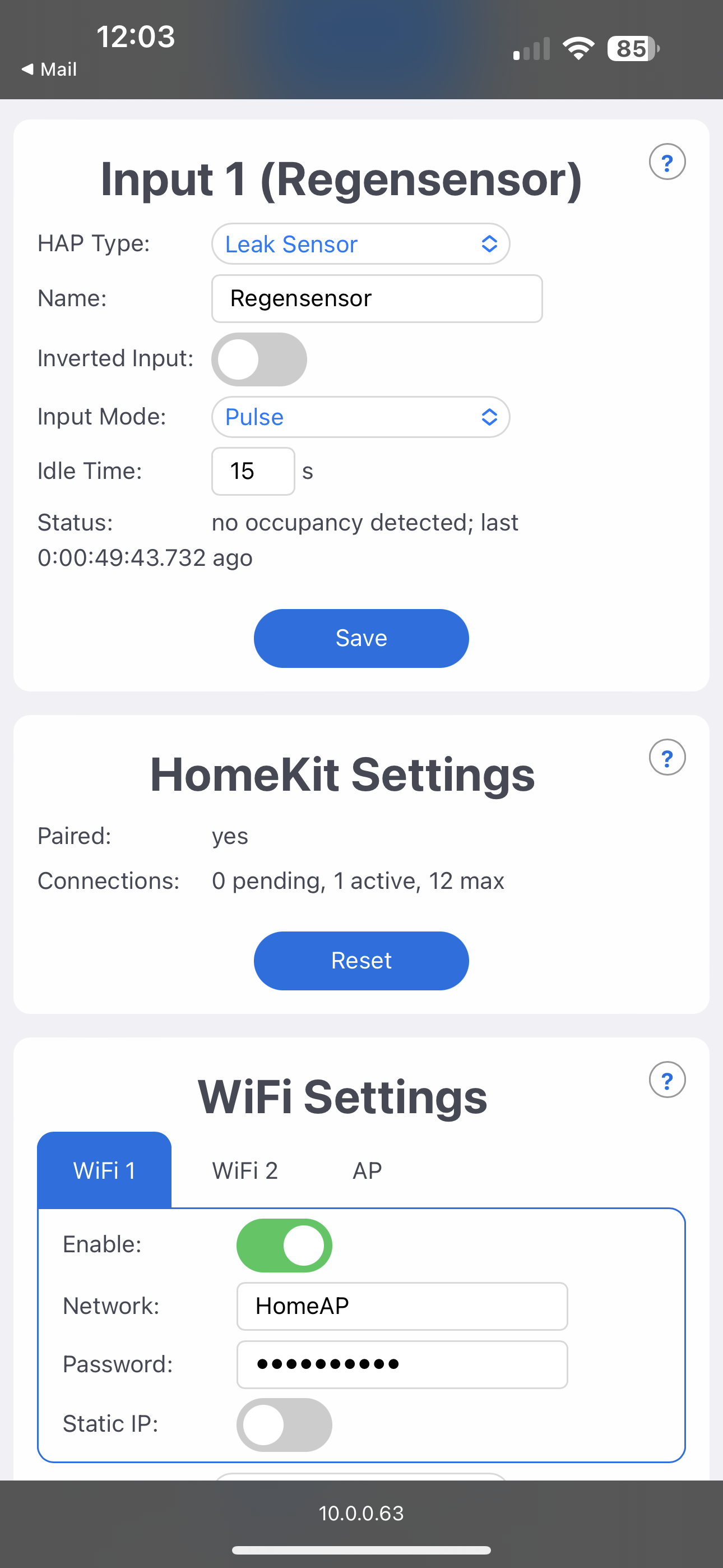Select the WiFi 1 tab
This screenshot has height=1568, width=723.
point(104,1169)
